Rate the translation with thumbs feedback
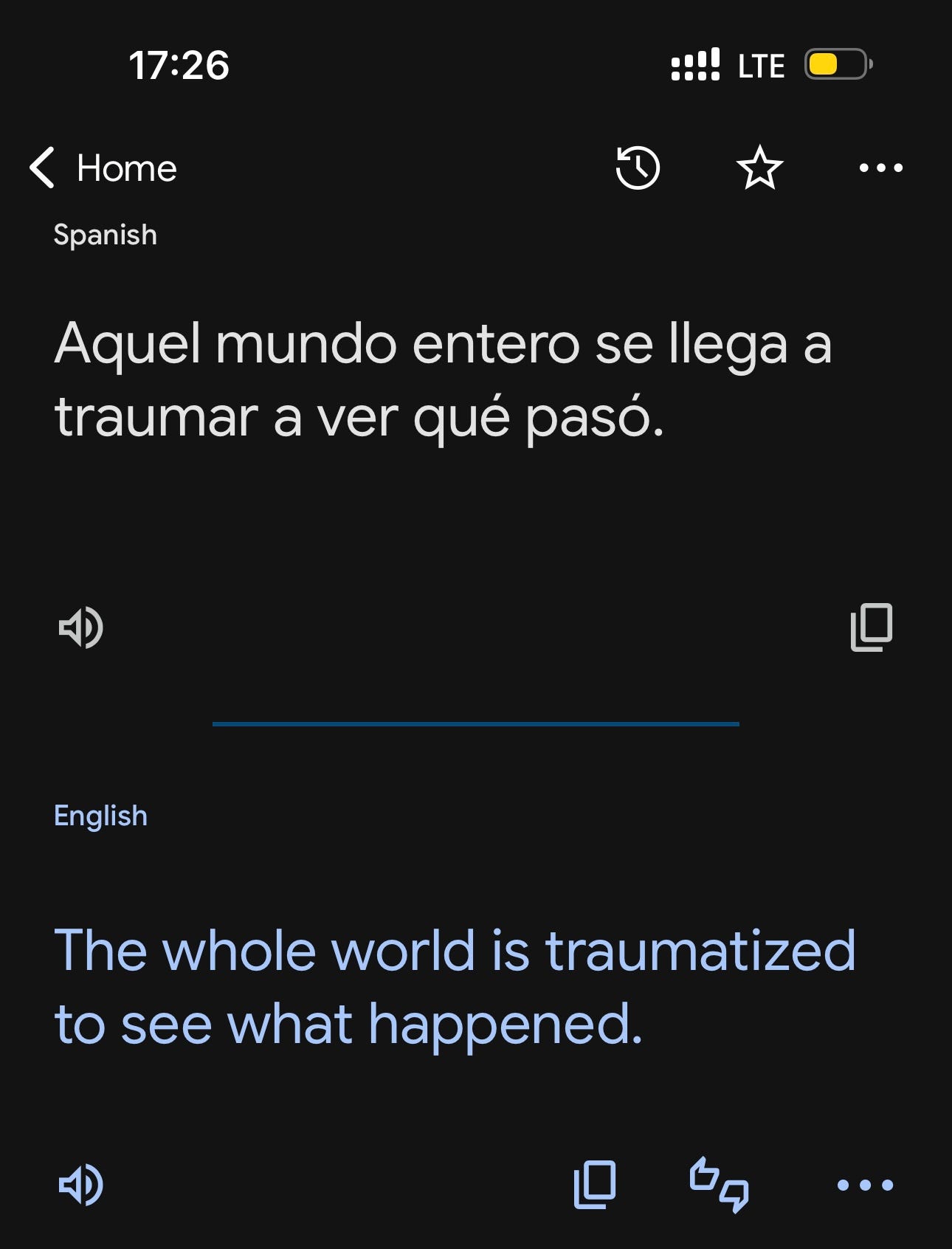This screenshot has height=1249, width=952. [720, 1185]
